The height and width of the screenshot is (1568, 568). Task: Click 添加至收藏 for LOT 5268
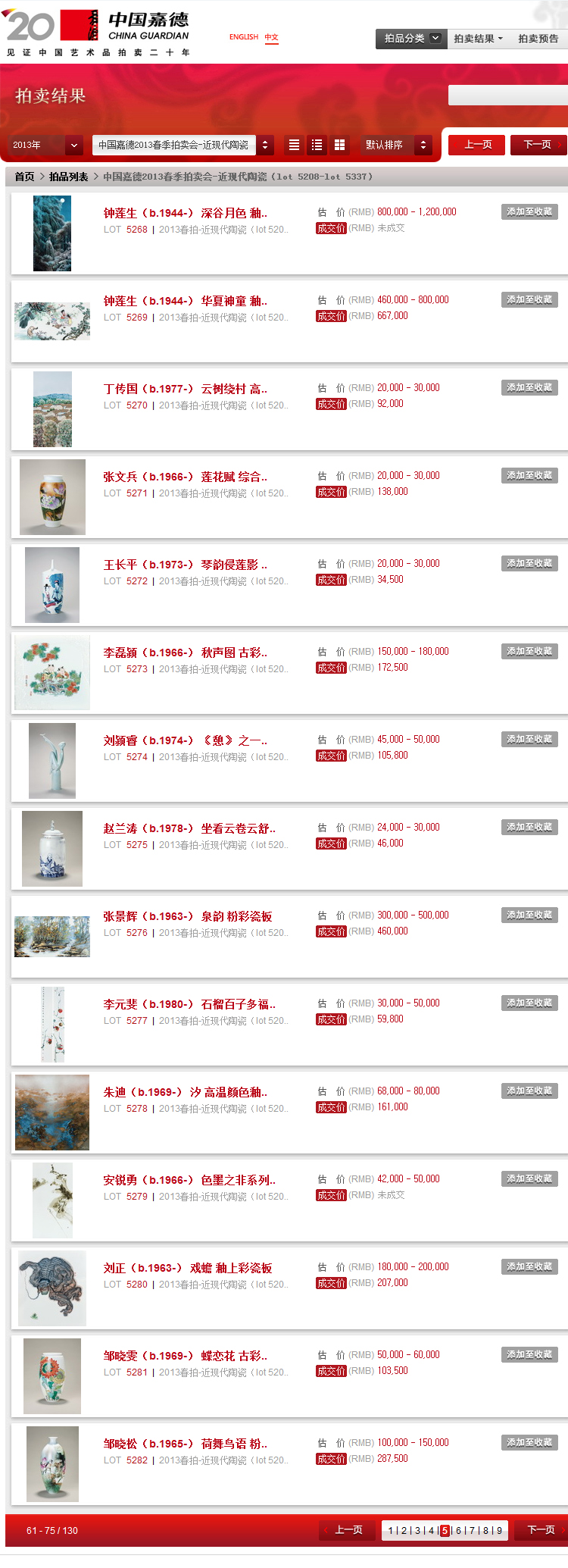(529, 211)
